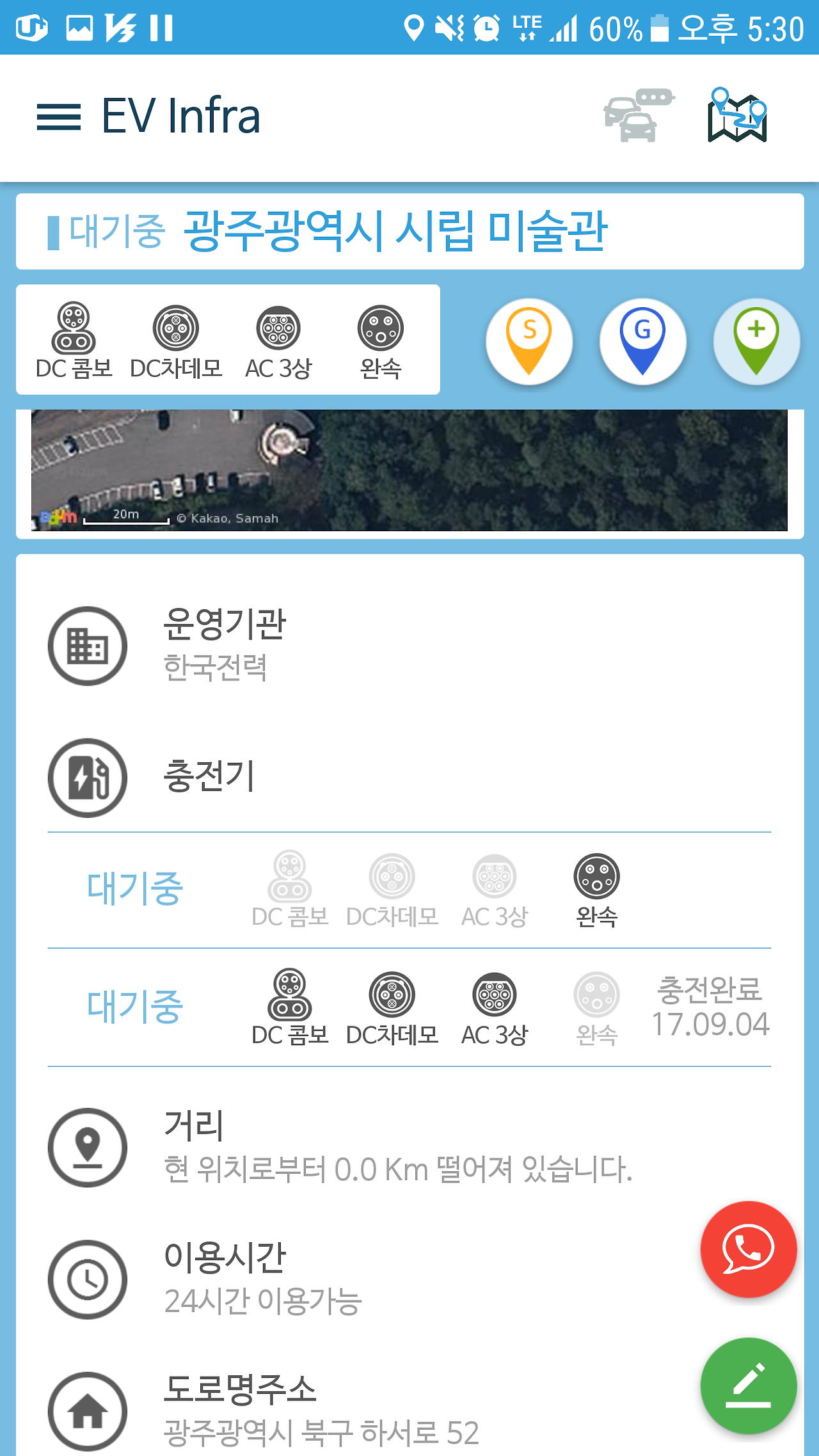The height and width of the screenshot is (1456, 819).
Task: Open the 도로명주소 address row
Action: pyautogui.click(x=409, y=1411)
